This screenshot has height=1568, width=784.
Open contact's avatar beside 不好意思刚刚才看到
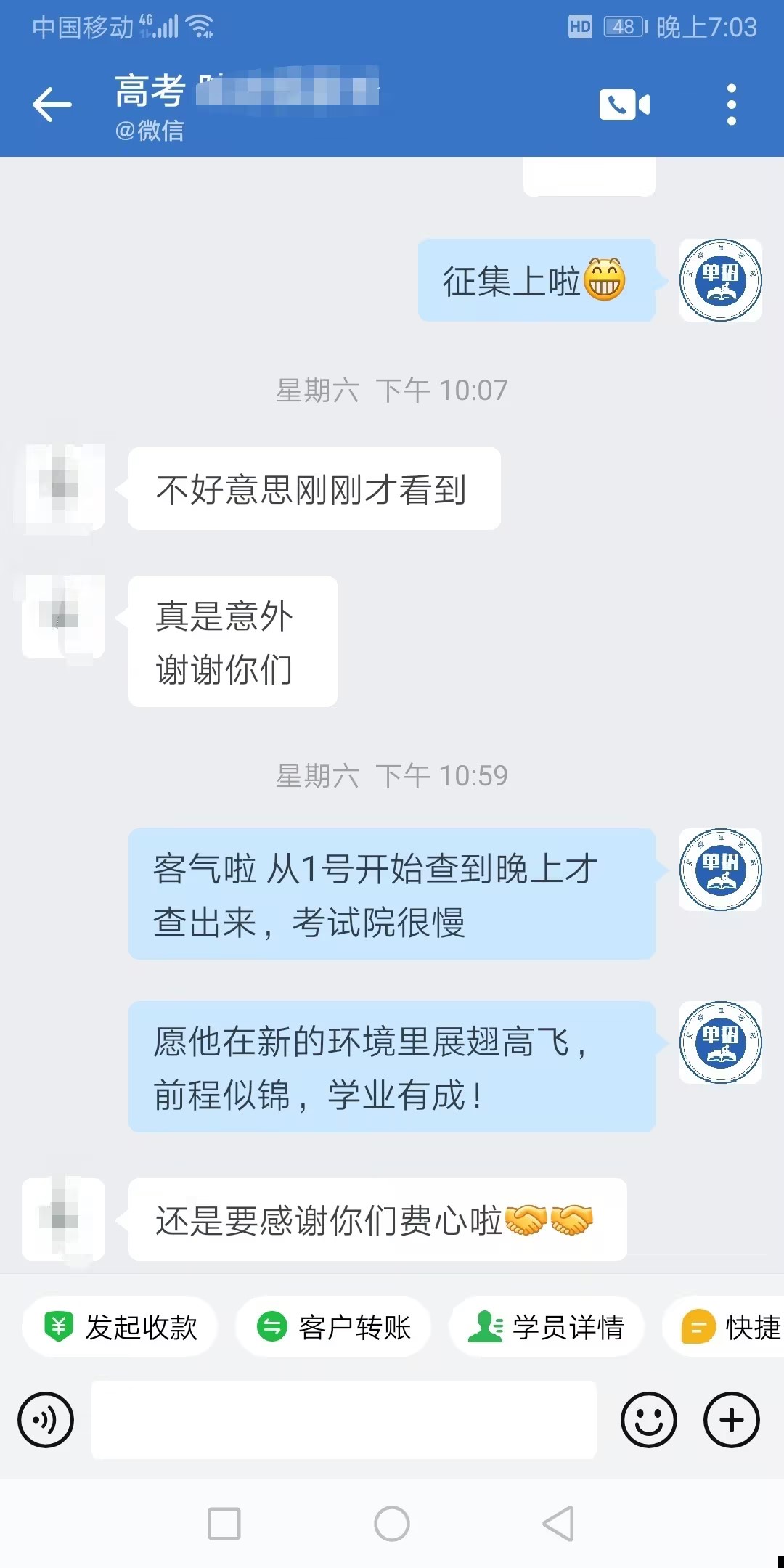click(x=64, y=487)
